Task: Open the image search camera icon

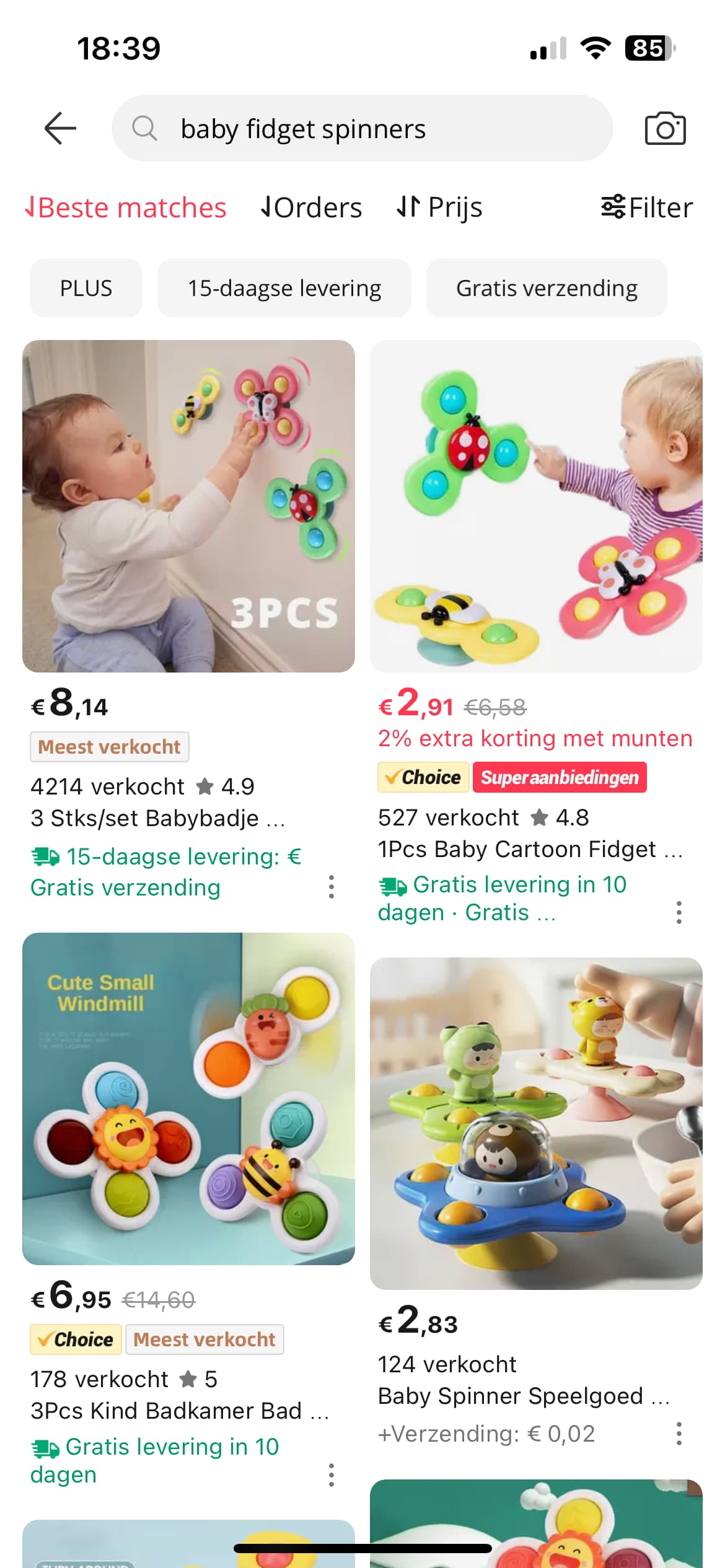Action: (x=665, y=128)
